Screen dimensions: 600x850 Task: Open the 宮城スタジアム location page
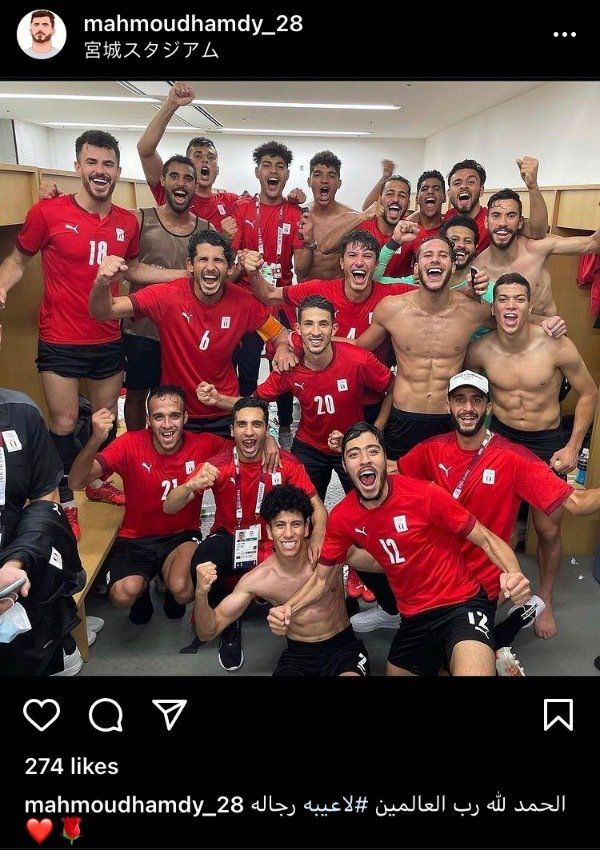(x=151, y=49)
